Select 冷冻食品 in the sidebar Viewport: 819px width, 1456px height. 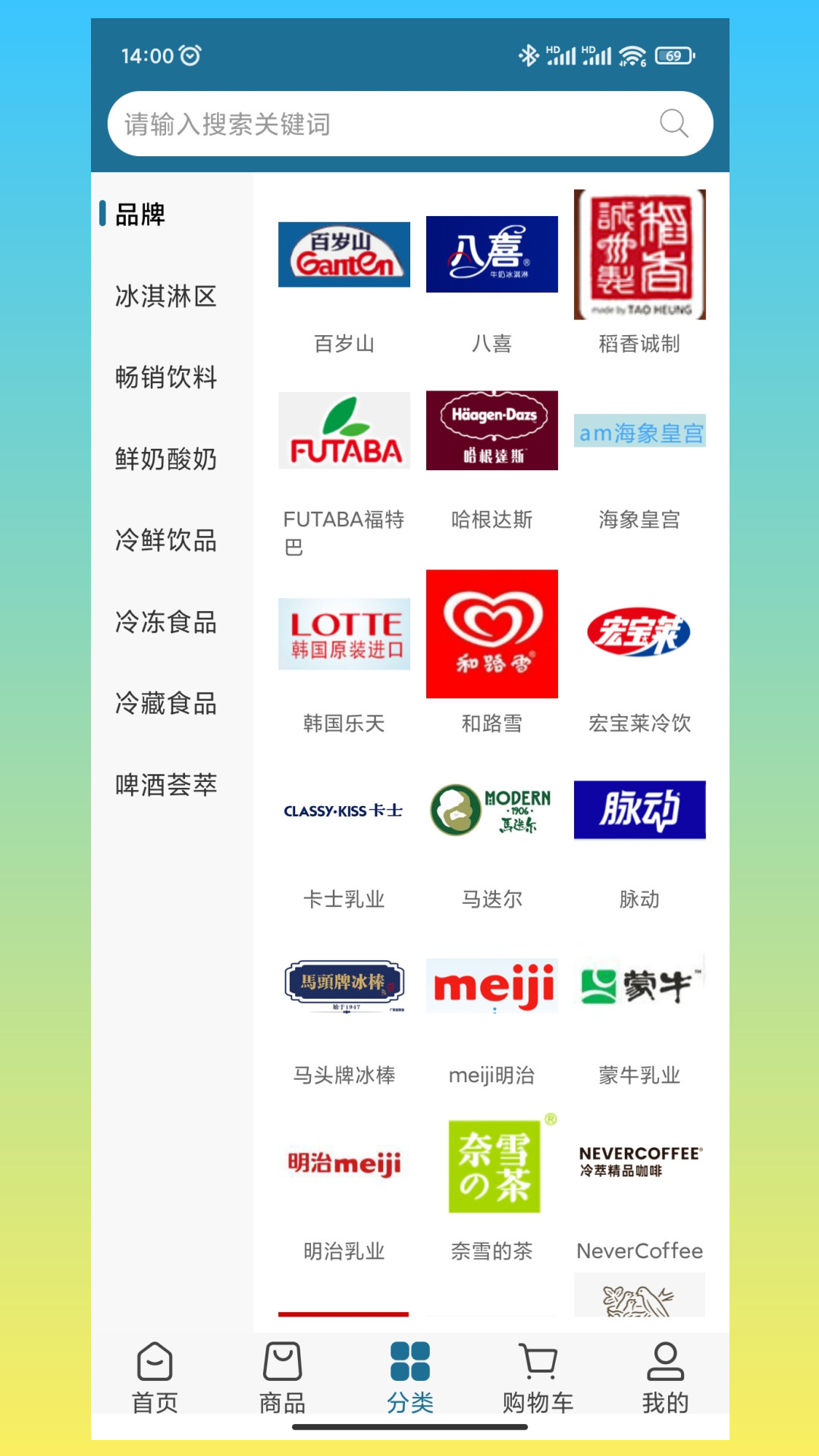pyautogui.click(x=166, y=622)
